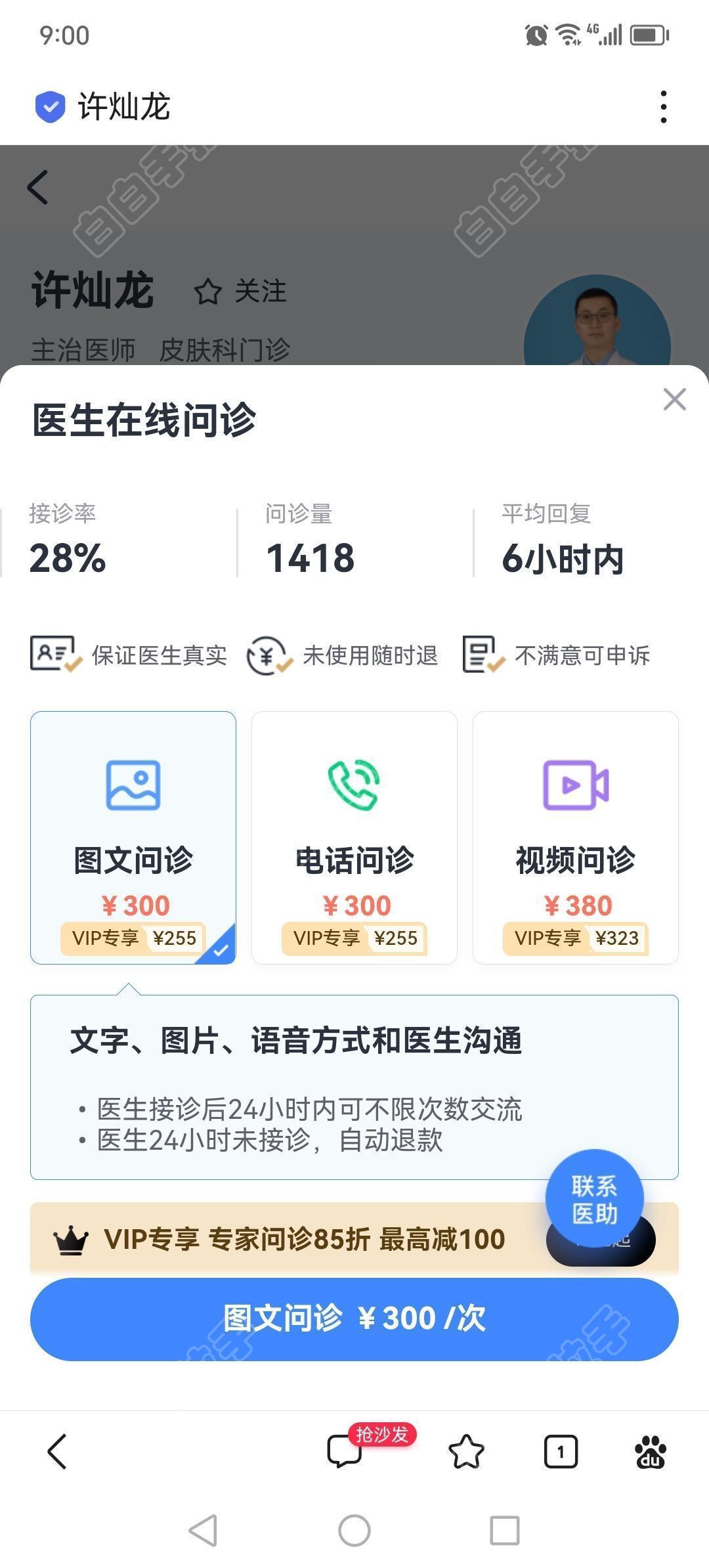Close the 医生在线问诊 sheet
Image resolution: width=709 pixels, height=1568 pixels.
[674, 399]
